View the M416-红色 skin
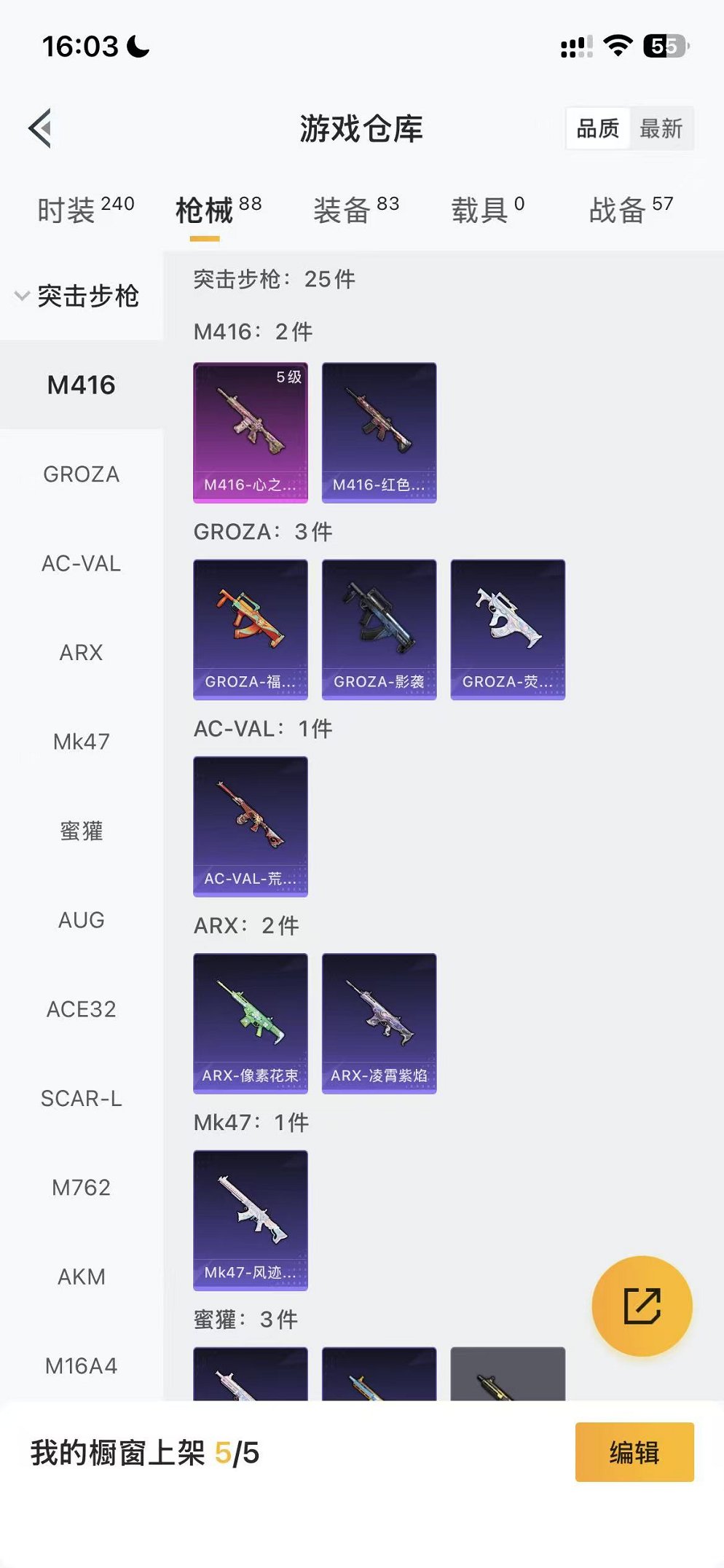This screenshot has width=724, height=1568. click(x=379, y=432)
